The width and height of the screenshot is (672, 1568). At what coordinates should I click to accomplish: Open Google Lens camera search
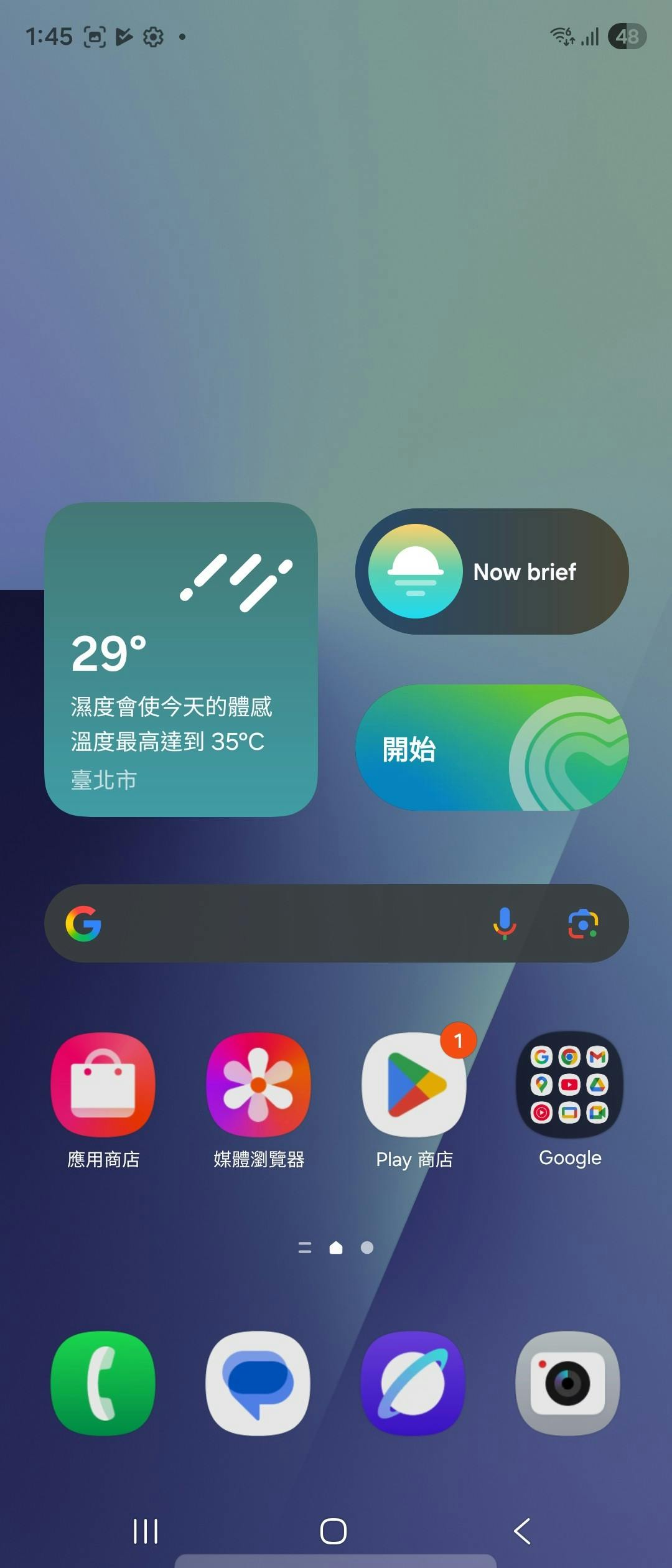[583, 923]
